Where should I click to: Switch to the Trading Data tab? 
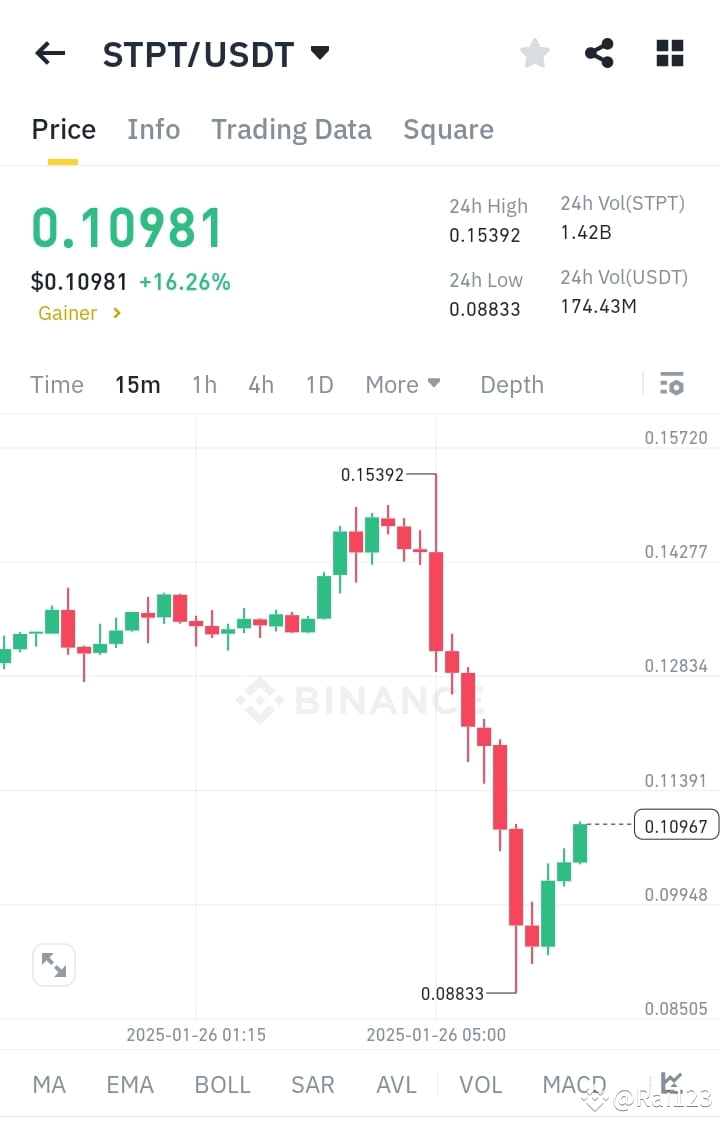pyautogui.click(x=291, y=129)
